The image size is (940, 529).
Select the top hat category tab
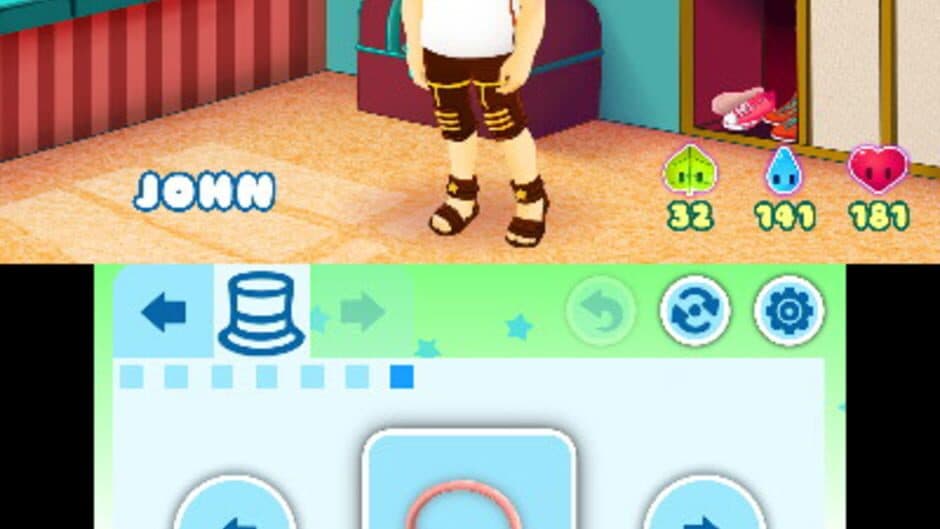point(261,313)
